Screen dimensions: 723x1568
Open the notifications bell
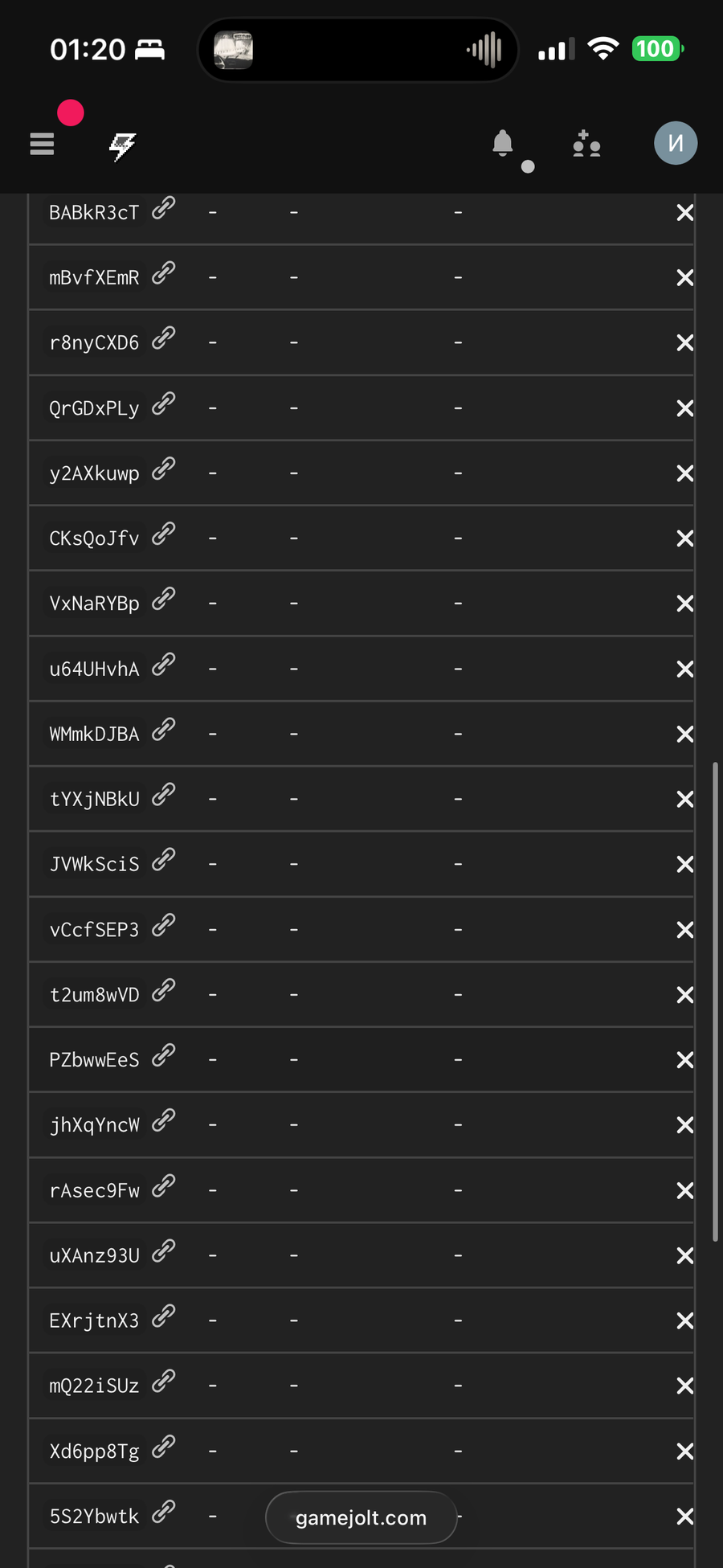click(x=503, y=144)
